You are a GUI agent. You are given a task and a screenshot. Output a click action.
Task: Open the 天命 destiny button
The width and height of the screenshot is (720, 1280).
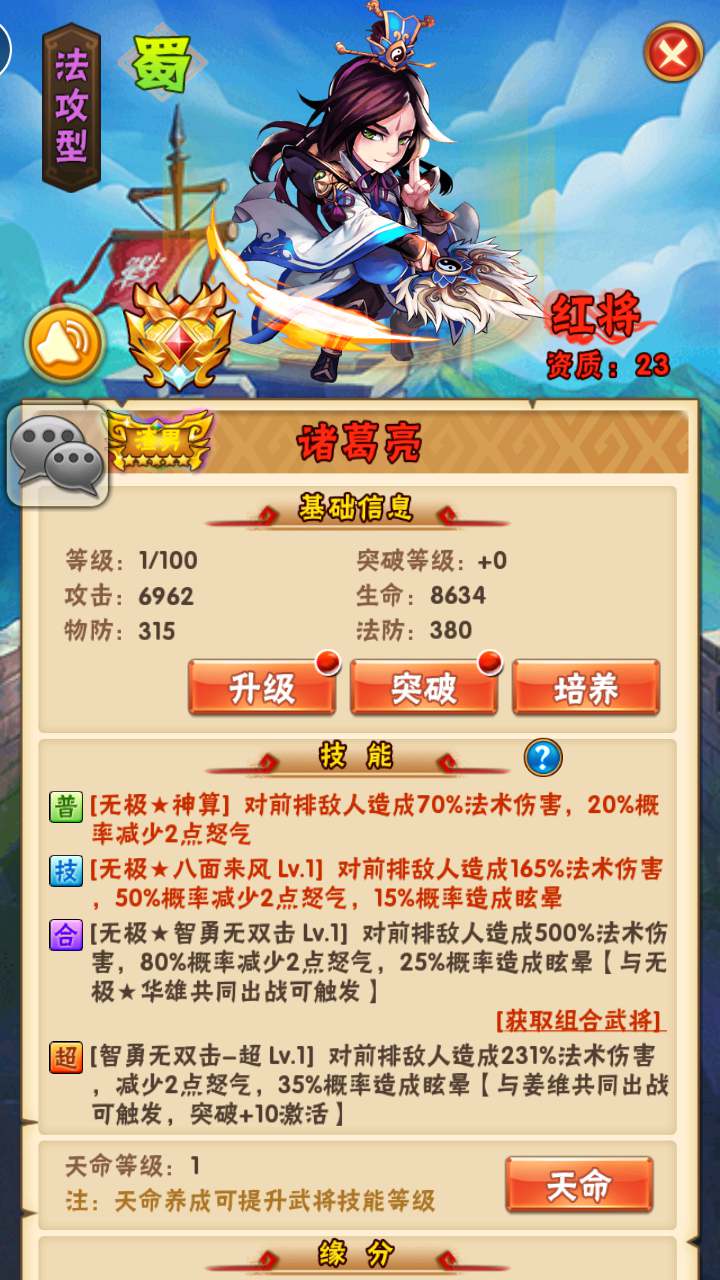[x=579, y=1186]
